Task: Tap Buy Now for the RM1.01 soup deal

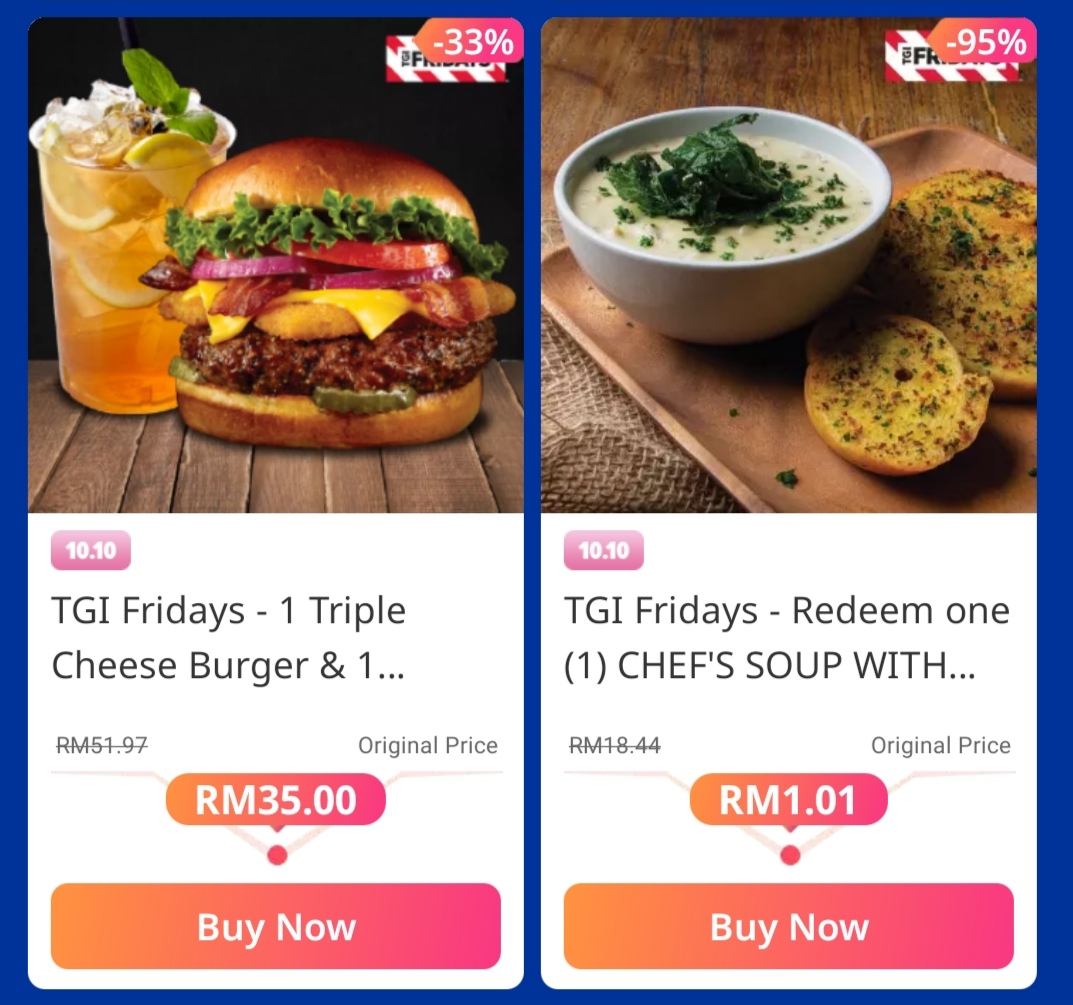Action: [x=788, y=926]
